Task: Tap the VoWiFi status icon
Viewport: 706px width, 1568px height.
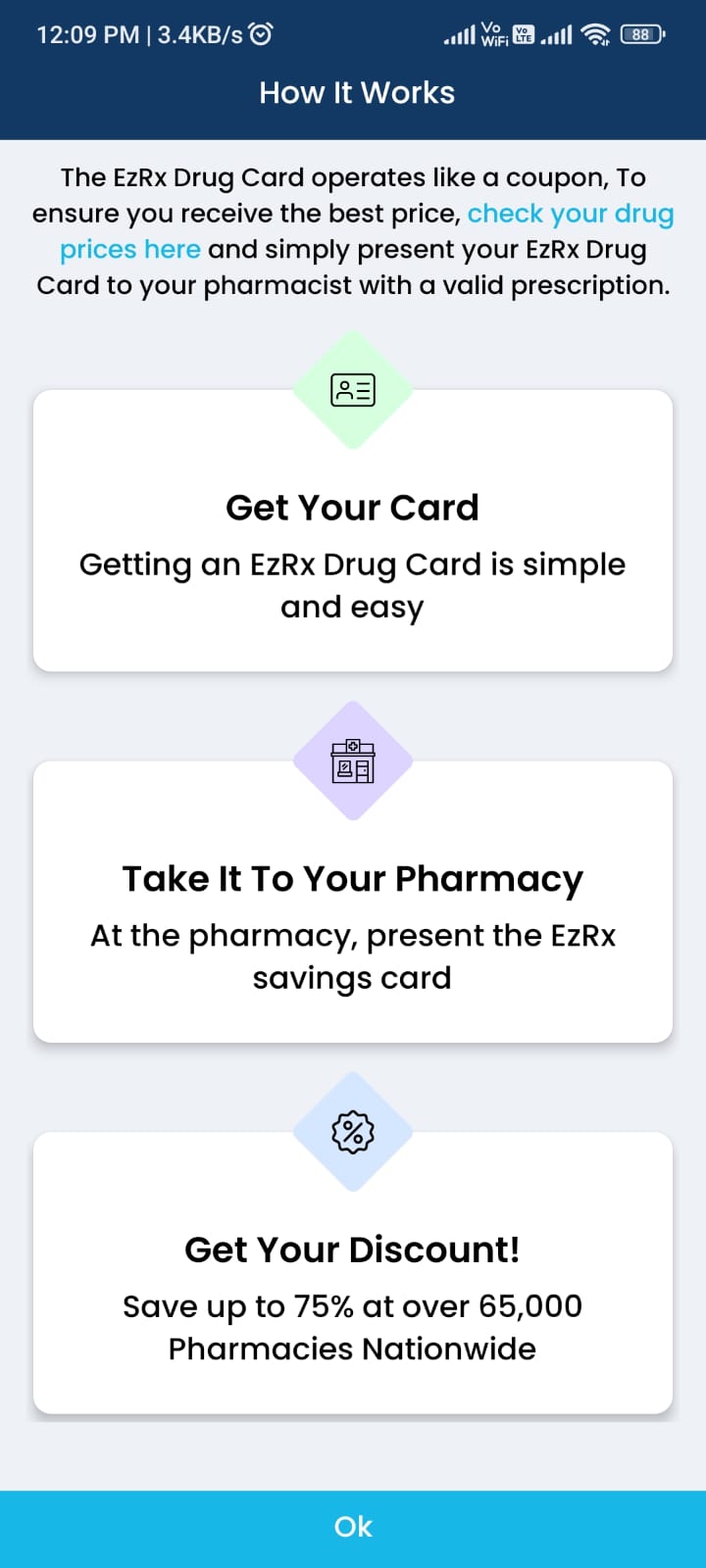Action: click(493, 34)
